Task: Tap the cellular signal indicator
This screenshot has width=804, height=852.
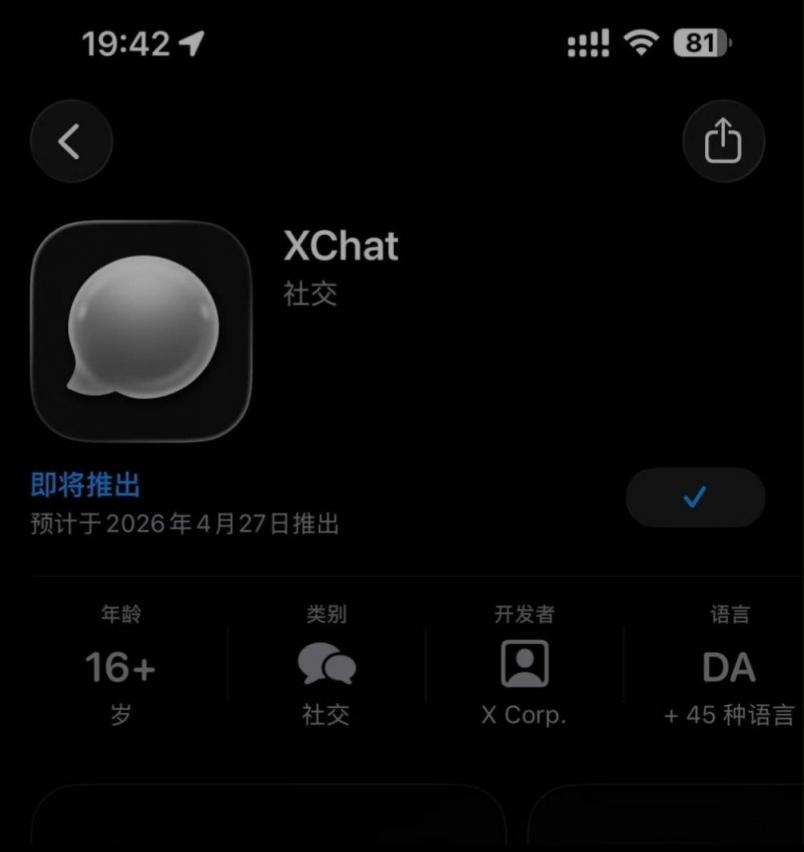Action: tap(588, 42)
